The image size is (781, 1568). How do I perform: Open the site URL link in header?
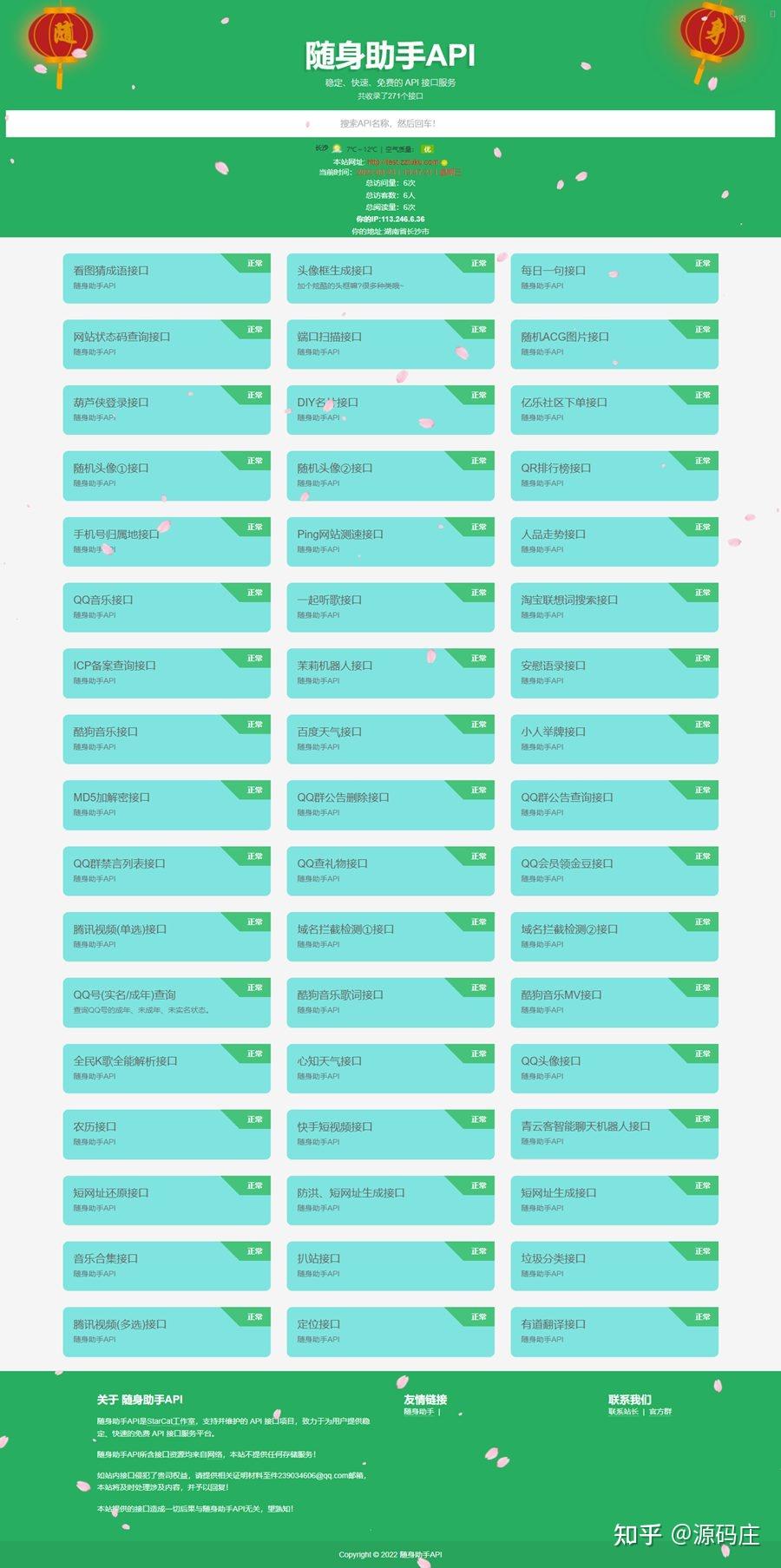point(404,162)
